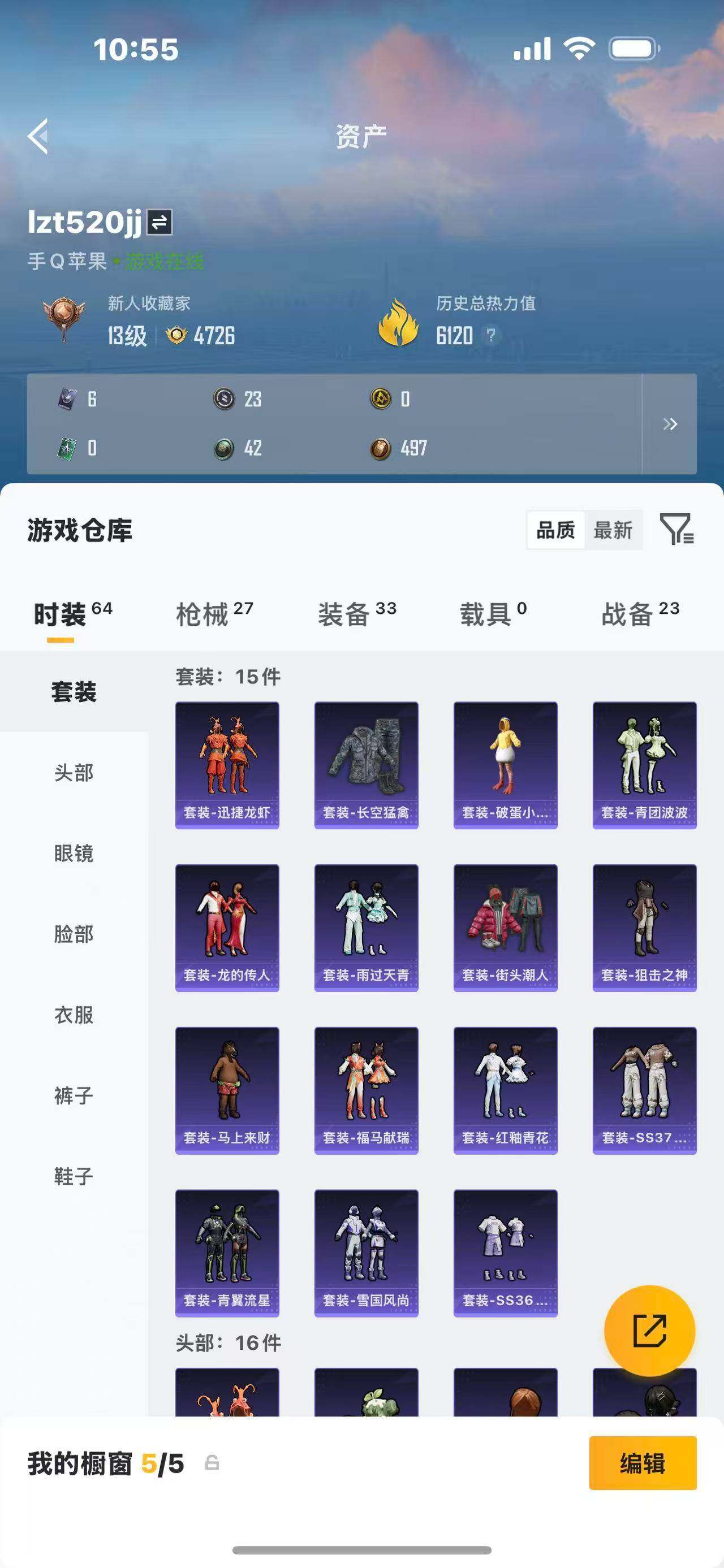
Task: Tap the yellow share button near bottom right
Action: [x=652, y=1331]
